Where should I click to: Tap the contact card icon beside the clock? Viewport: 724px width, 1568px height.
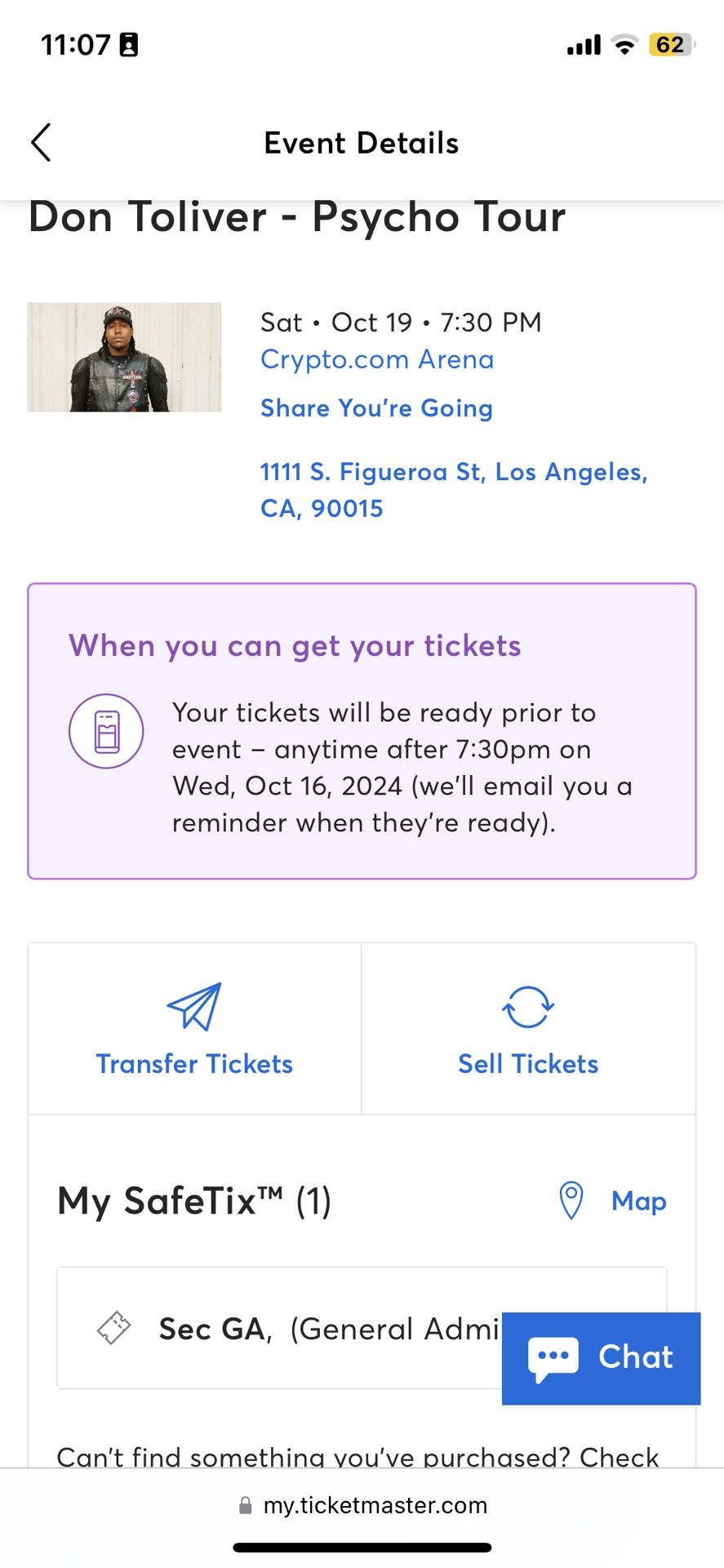coord(127,42)
